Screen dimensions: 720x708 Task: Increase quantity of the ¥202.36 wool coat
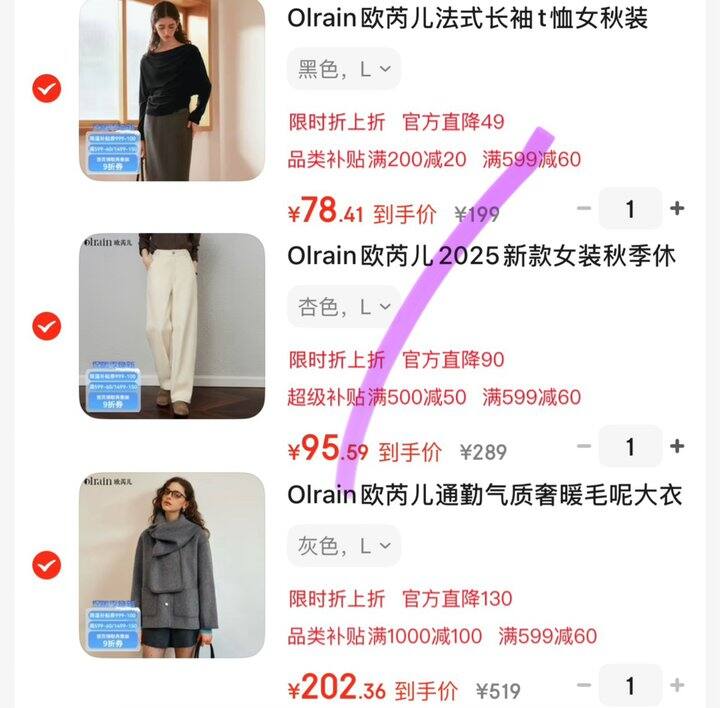tap(677, 685)
